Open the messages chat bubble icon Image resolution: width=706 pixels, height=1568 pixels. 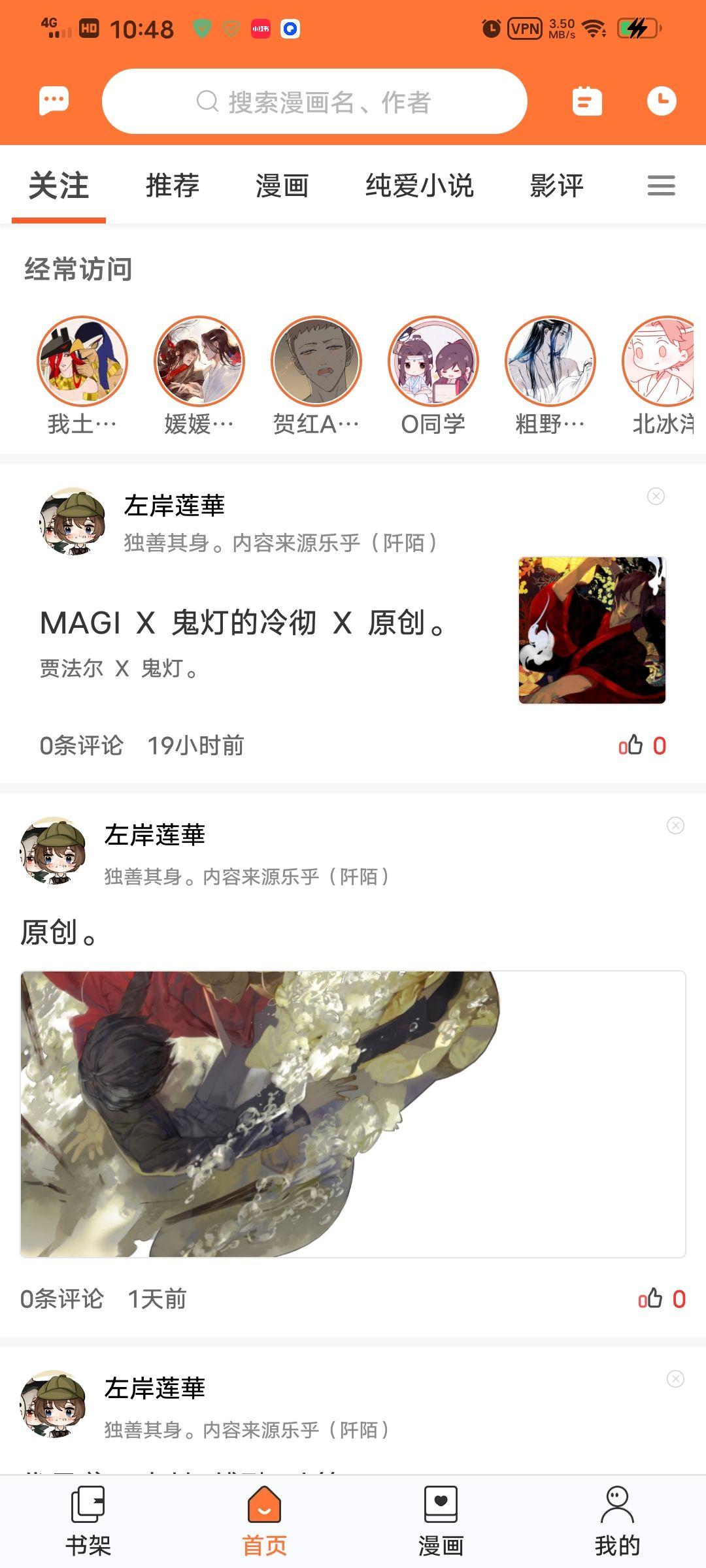[x=52, y=101]
